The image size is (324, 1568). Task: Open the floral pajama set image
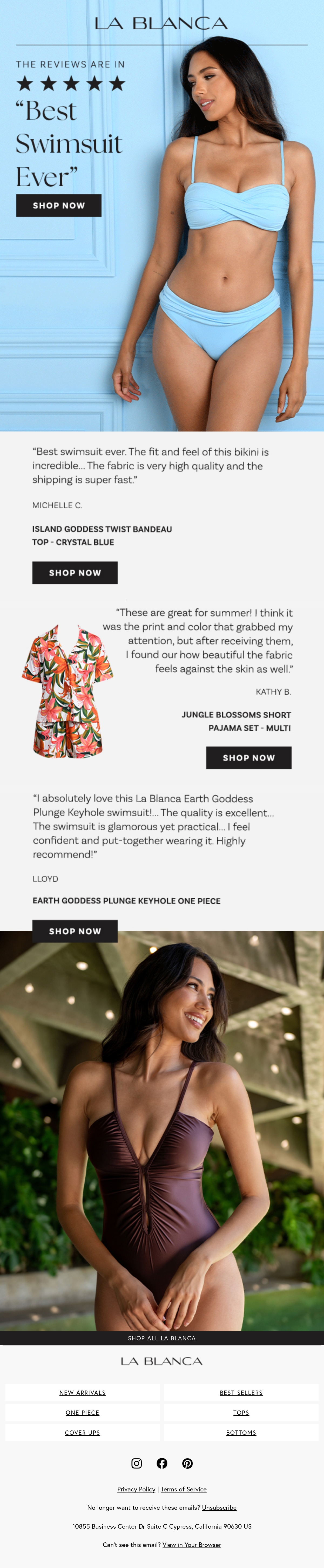(x=67, y=691)
